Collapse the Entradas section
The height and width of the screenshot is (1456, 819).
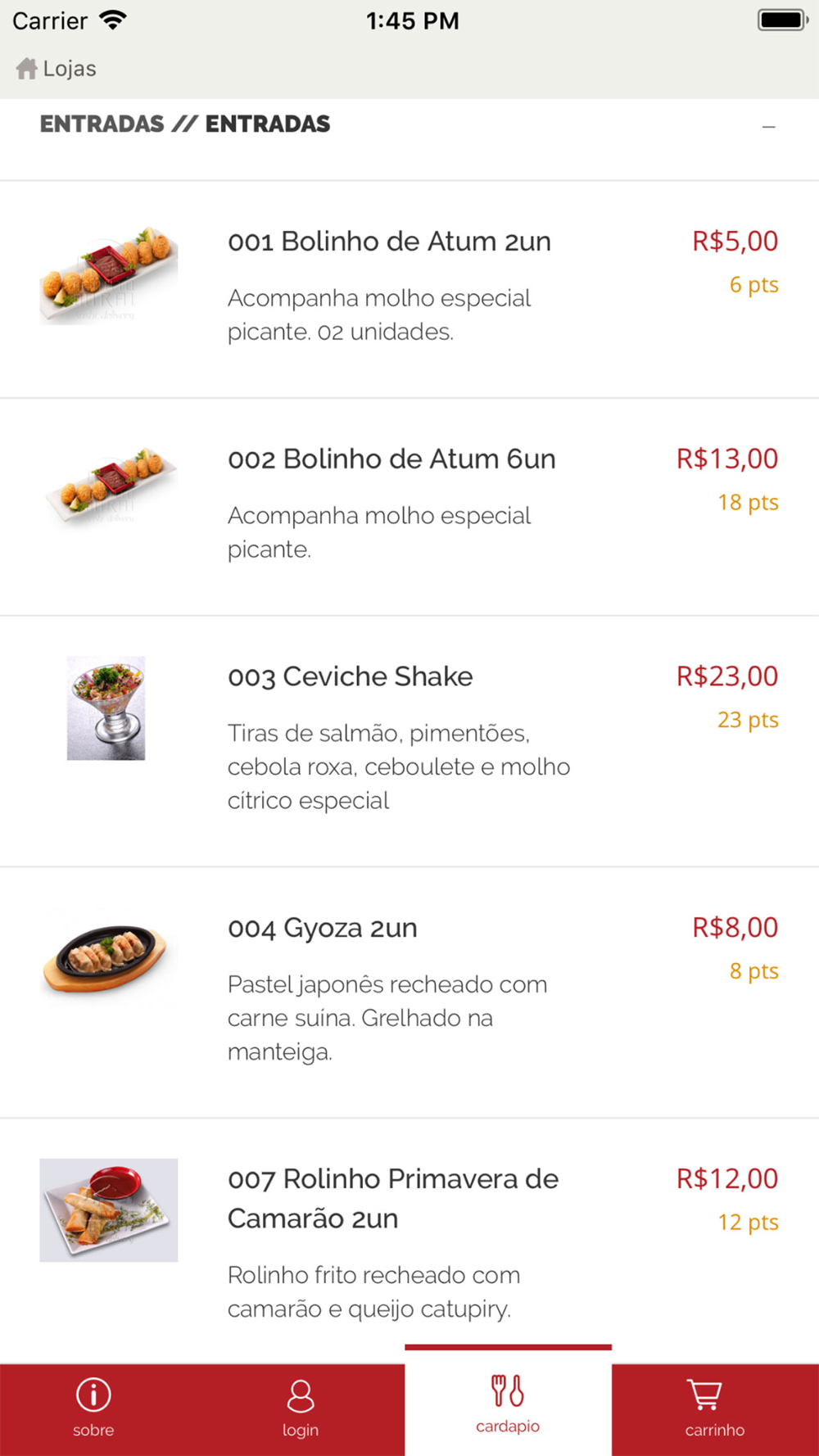[768, 127]
